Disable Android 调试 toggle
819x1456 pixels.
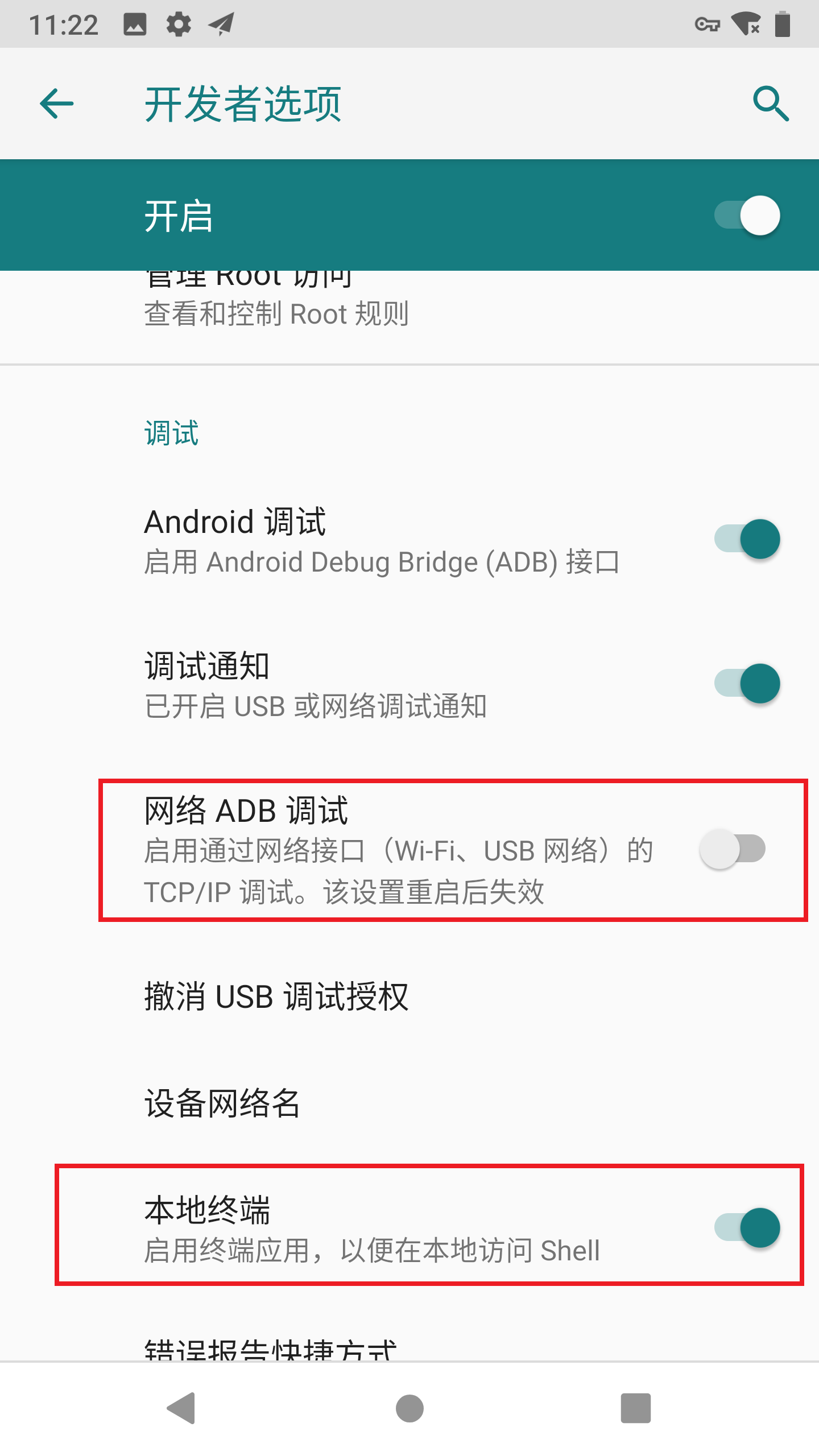pos(747,539)
